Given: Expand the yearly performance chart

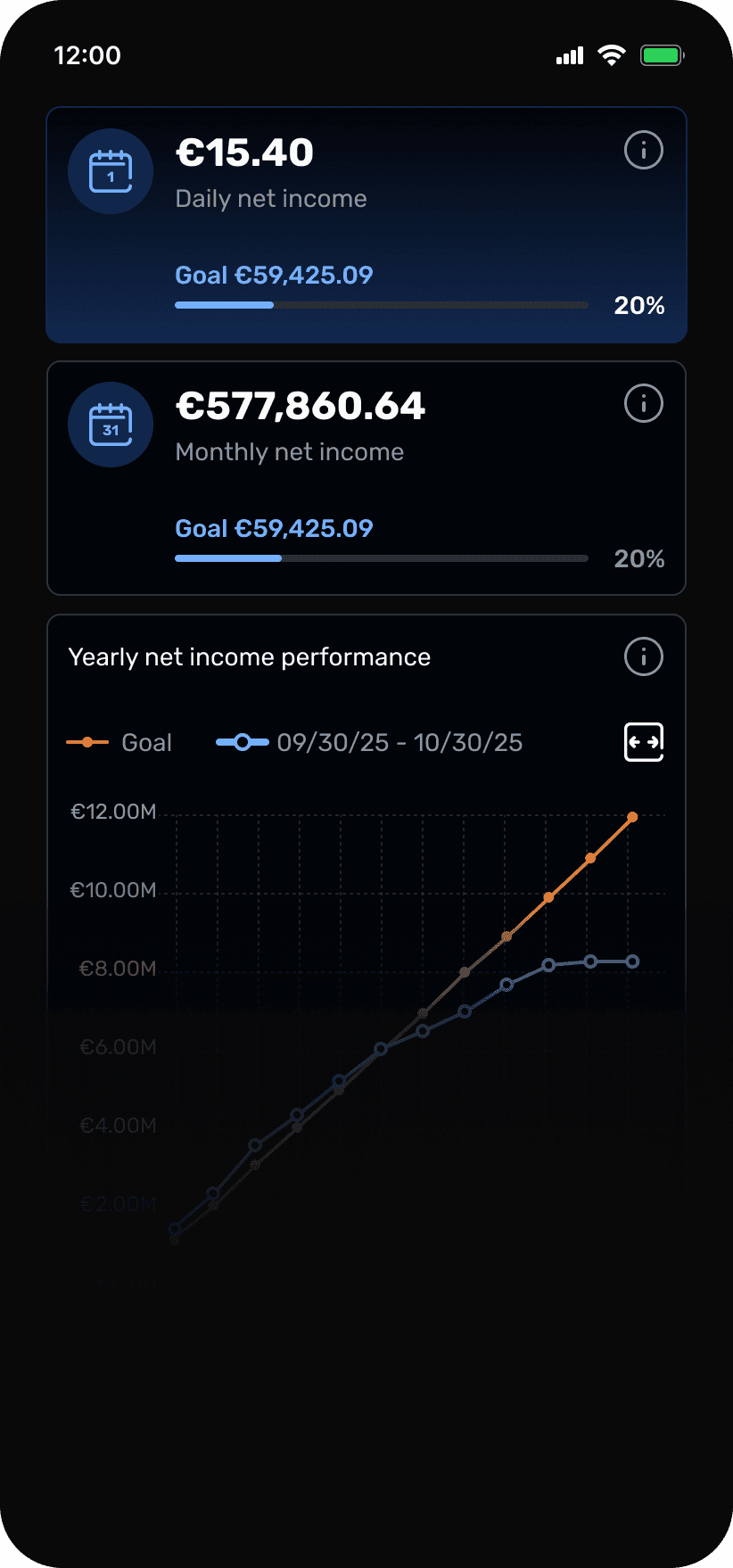Looking at the screenshot, I should point(643,742).
